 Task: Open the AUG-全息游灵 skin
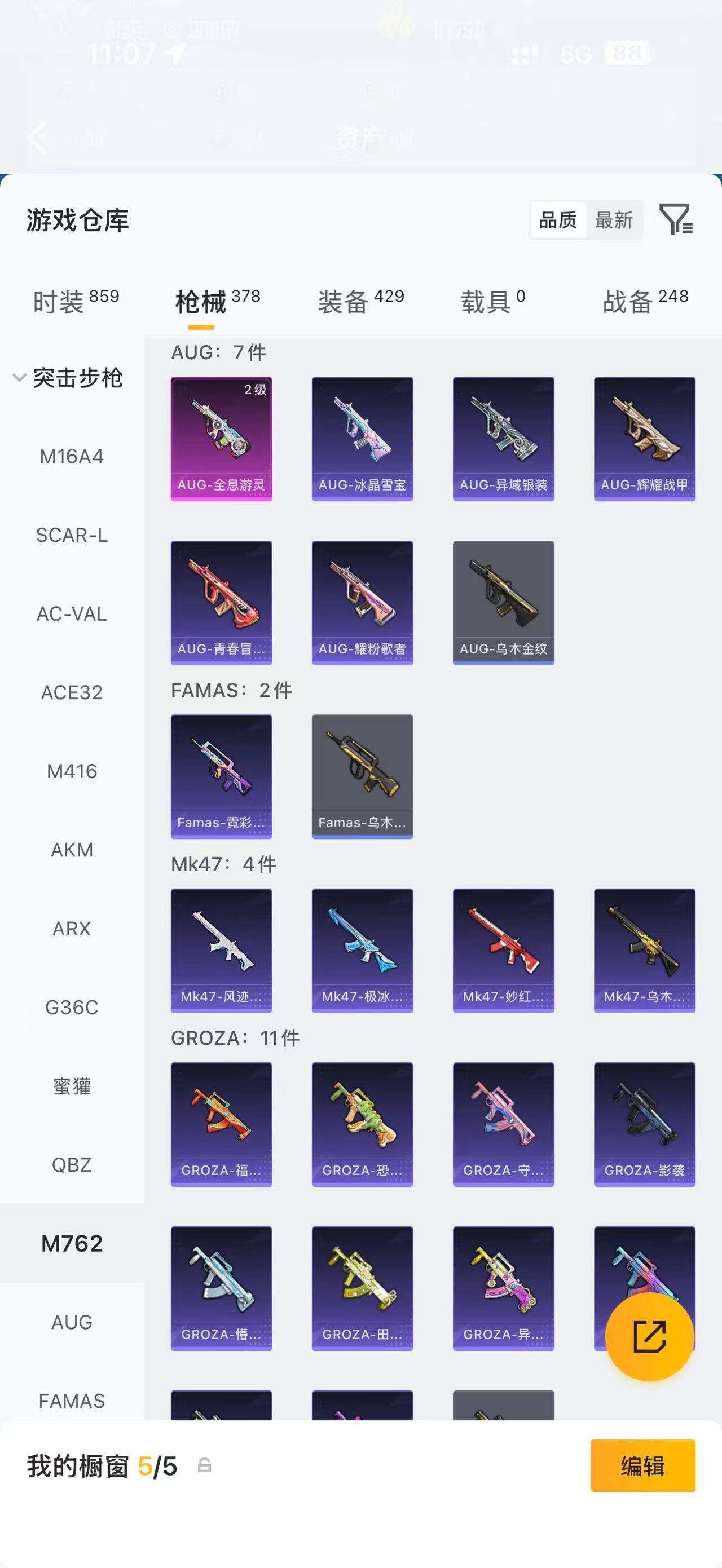point(222,439)
